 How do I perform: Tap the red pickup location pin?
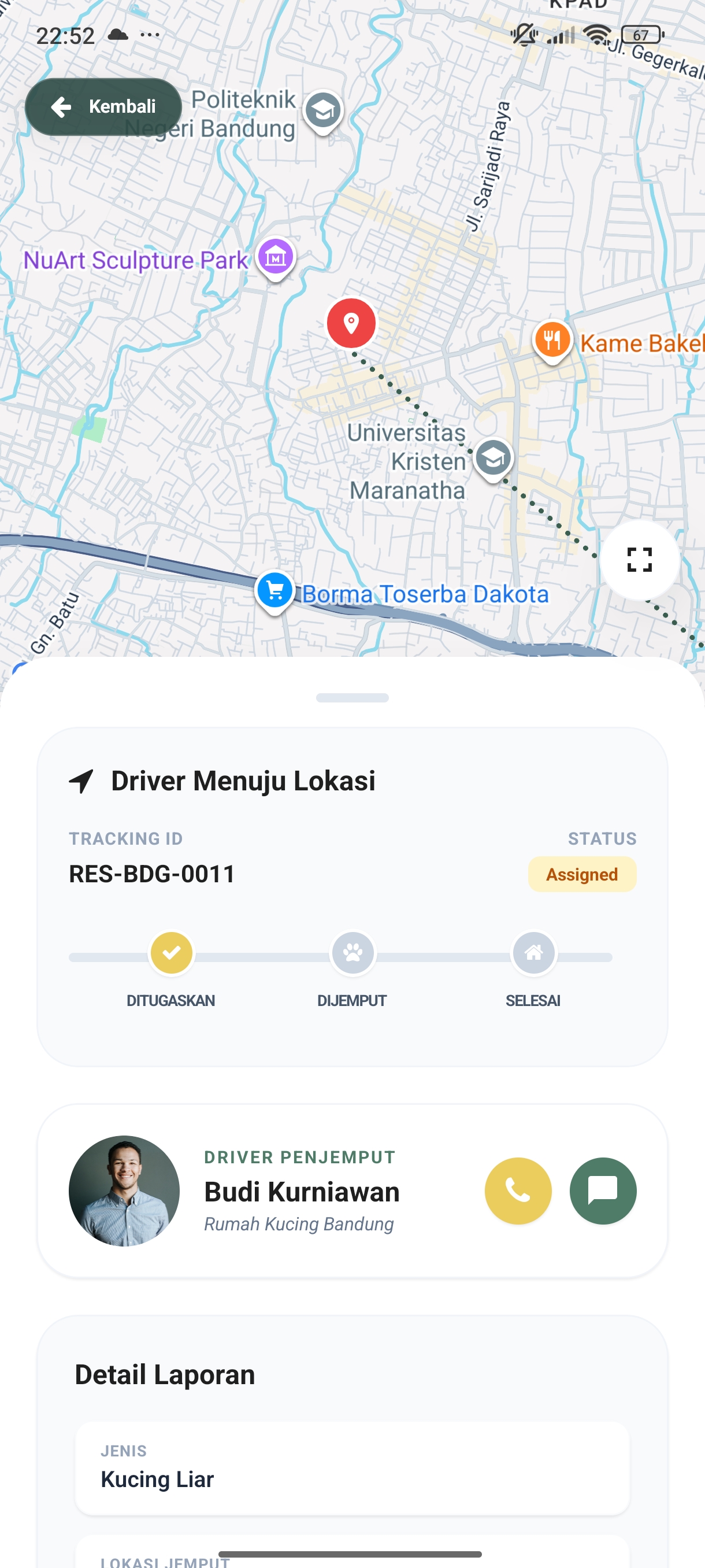[x=351, y=323]
